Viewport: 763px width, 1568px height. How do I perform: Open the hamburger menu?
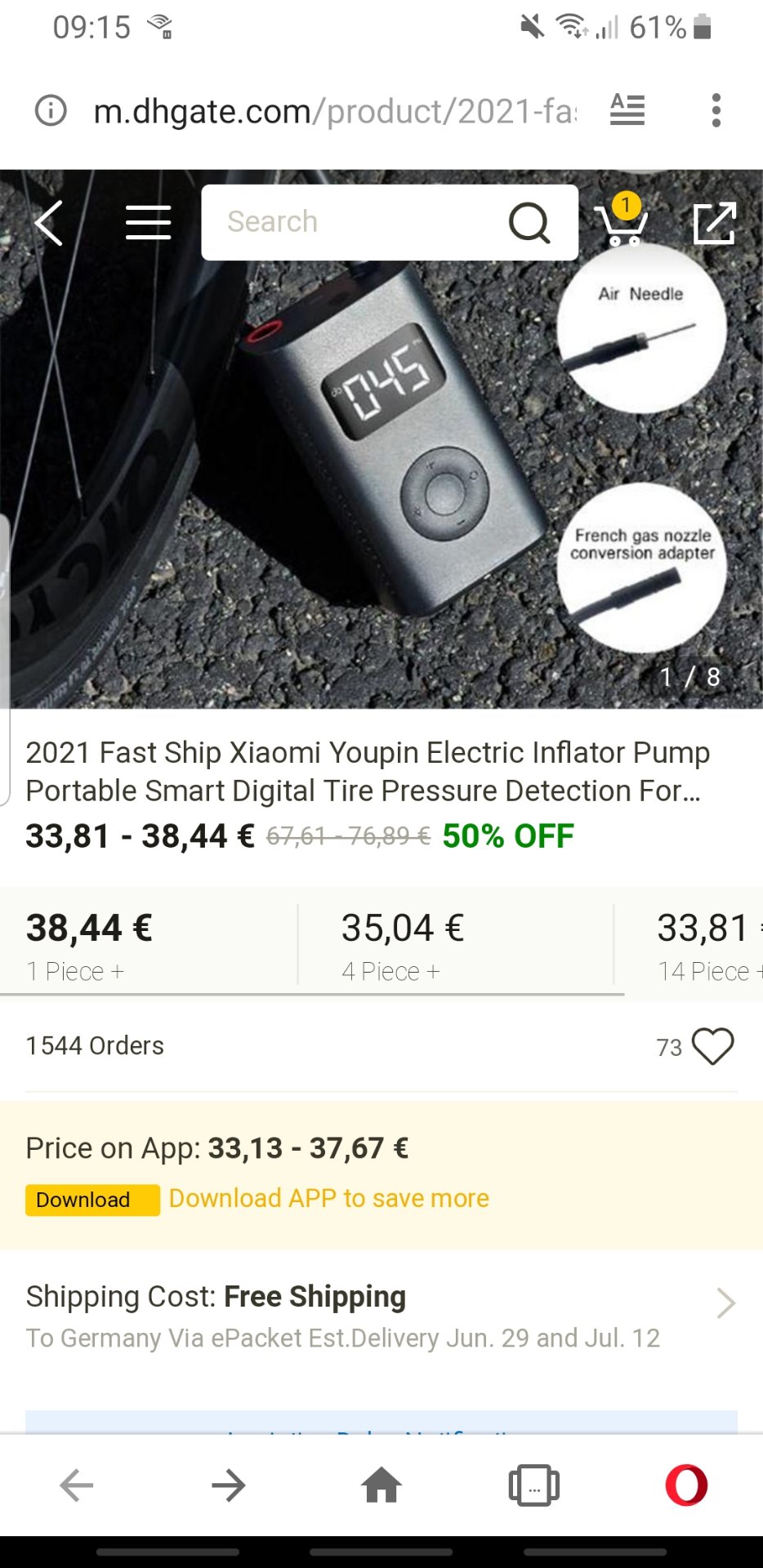pyautogui.click(x=148, y=222)
